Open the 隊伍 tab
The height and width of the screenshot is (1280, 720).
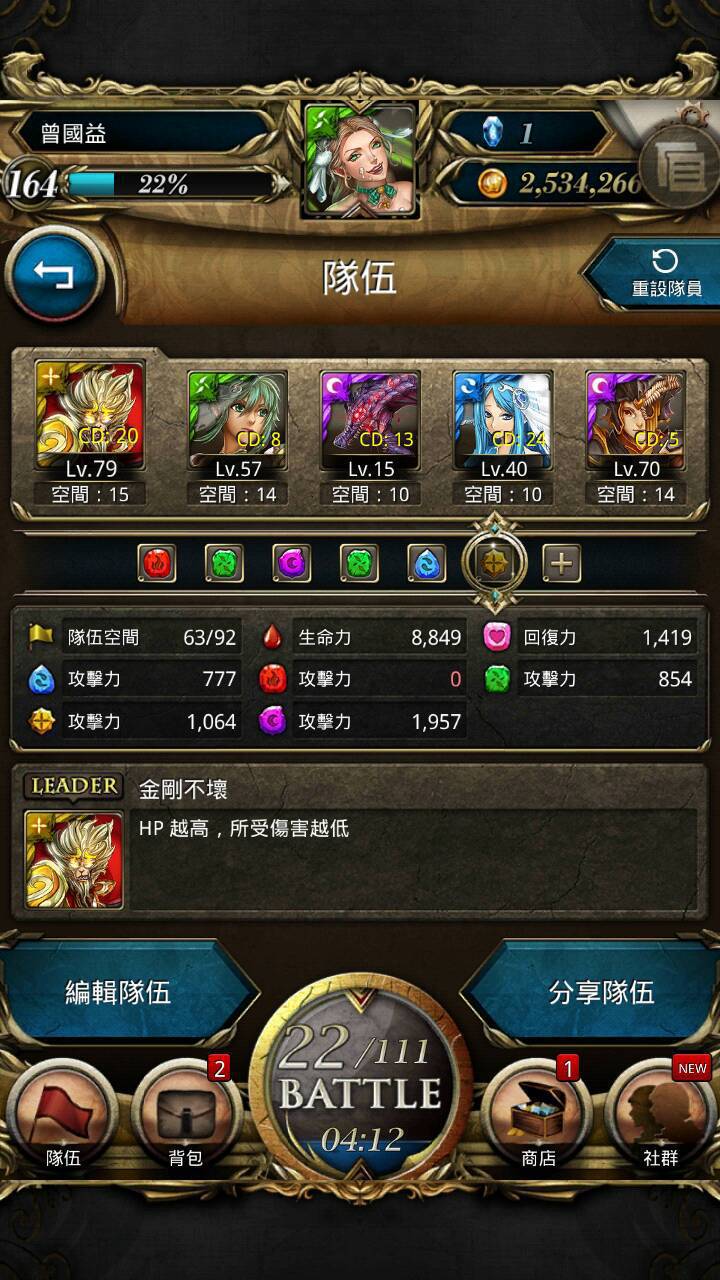(x=62, y=1117)
